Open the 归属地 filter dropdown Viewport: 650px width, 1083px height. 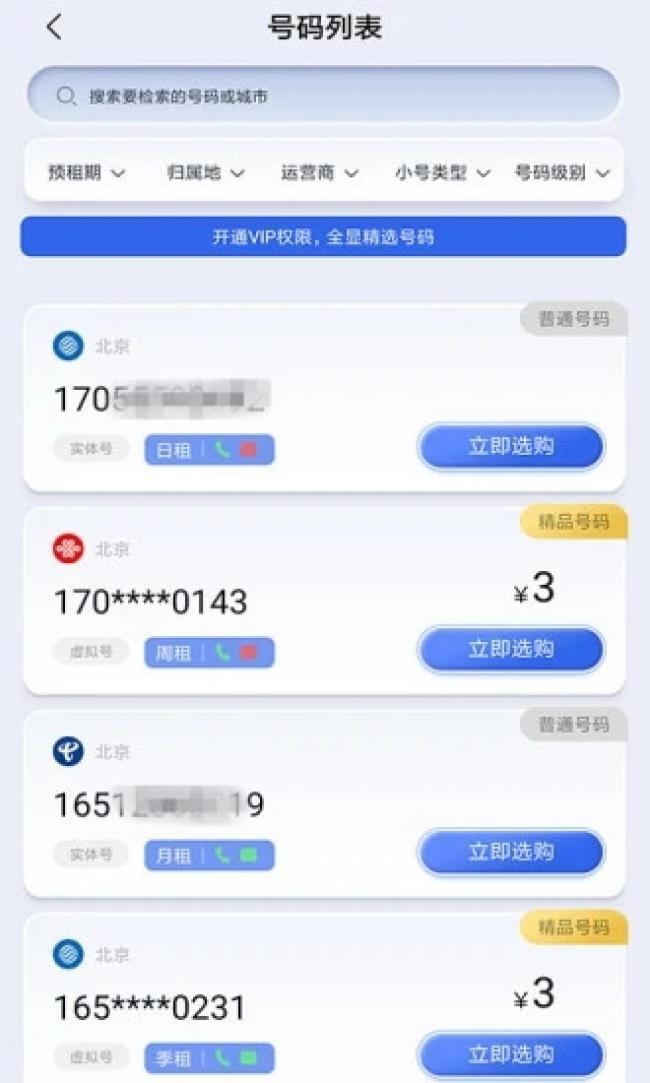[205, 173]
